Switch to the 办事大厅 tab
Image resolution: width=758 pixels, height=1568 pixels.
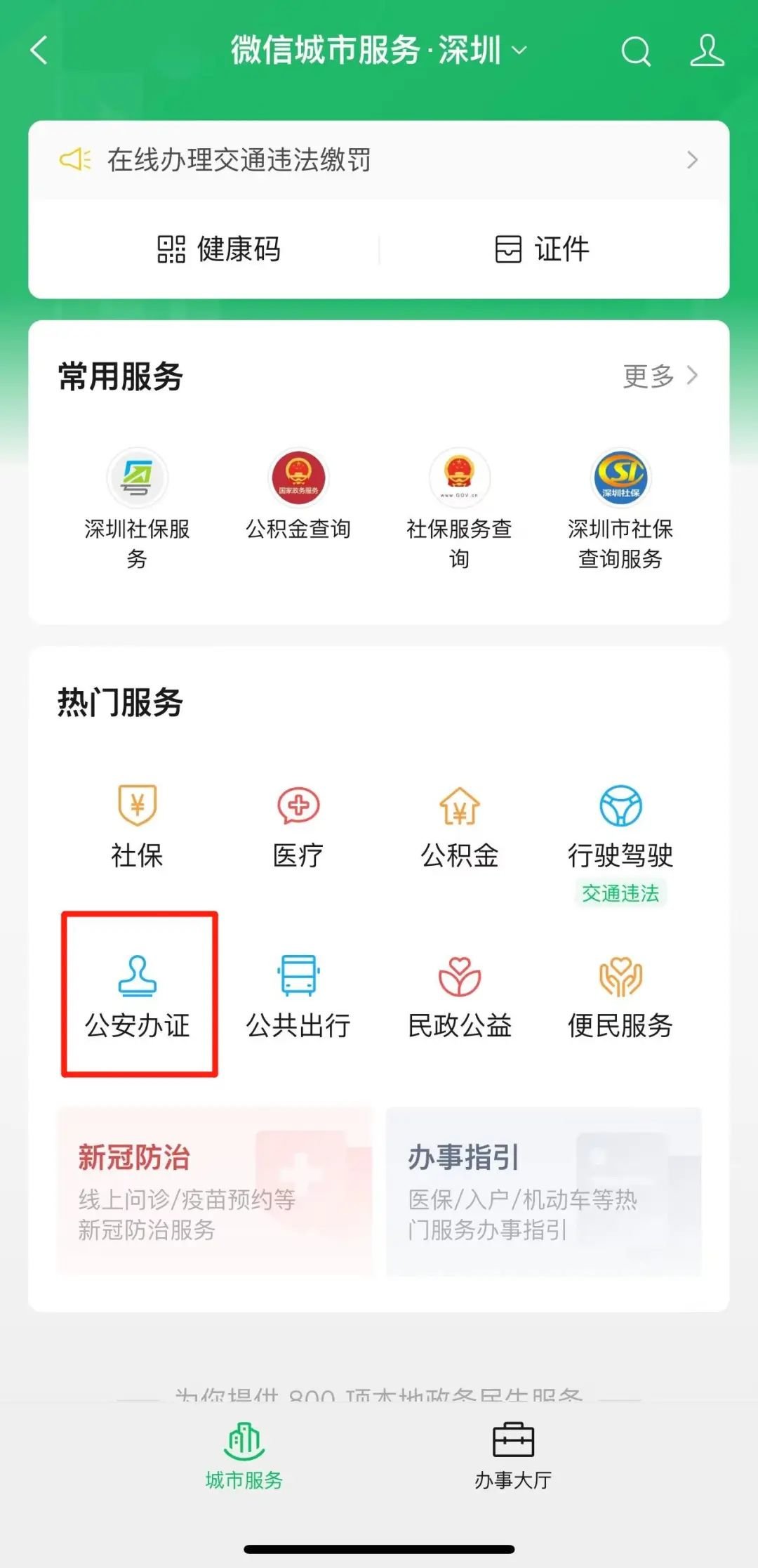click(513, 1455)
